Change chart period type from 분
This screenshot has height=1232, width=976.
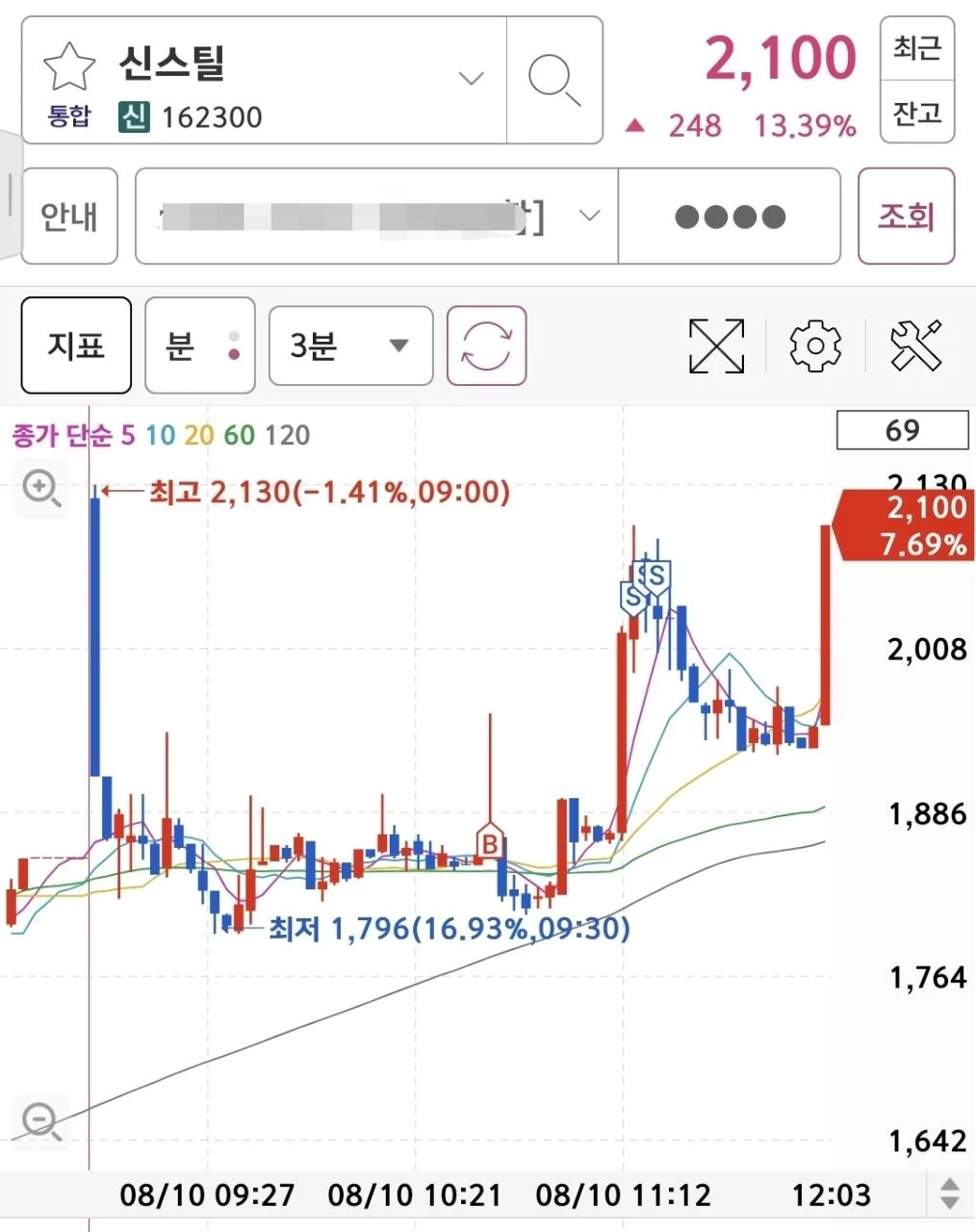(x=199, y=346)
